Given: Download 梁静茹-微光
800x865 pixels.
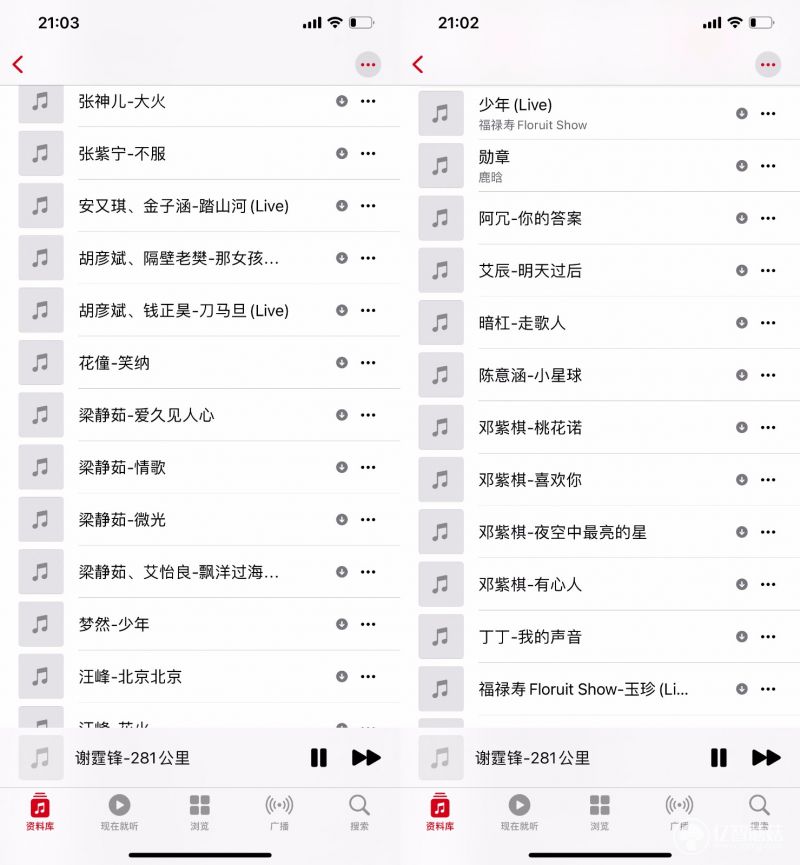Looking at the screenshot, I should (x=342, y=519).
